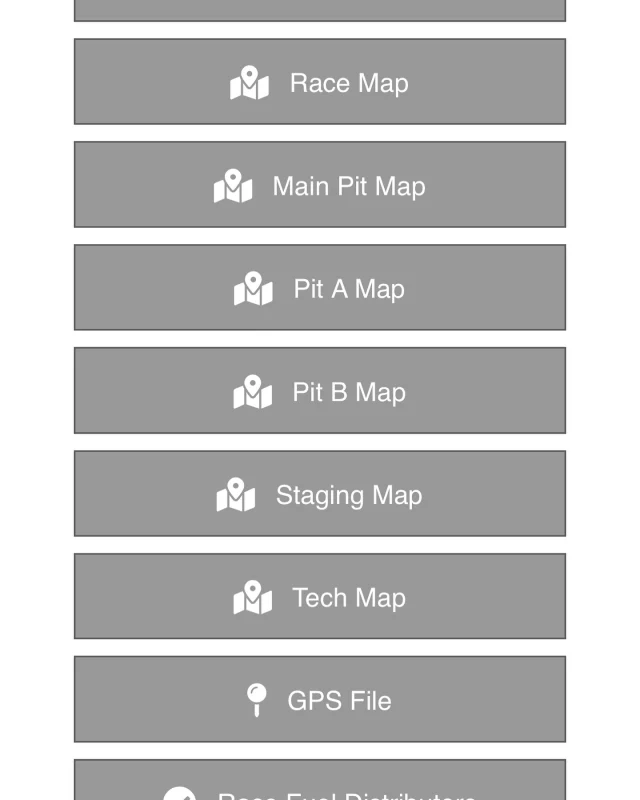Select the Pit B Map button
Image resolution: width=640 pixels, height=800 pixels.
point(320,391)
